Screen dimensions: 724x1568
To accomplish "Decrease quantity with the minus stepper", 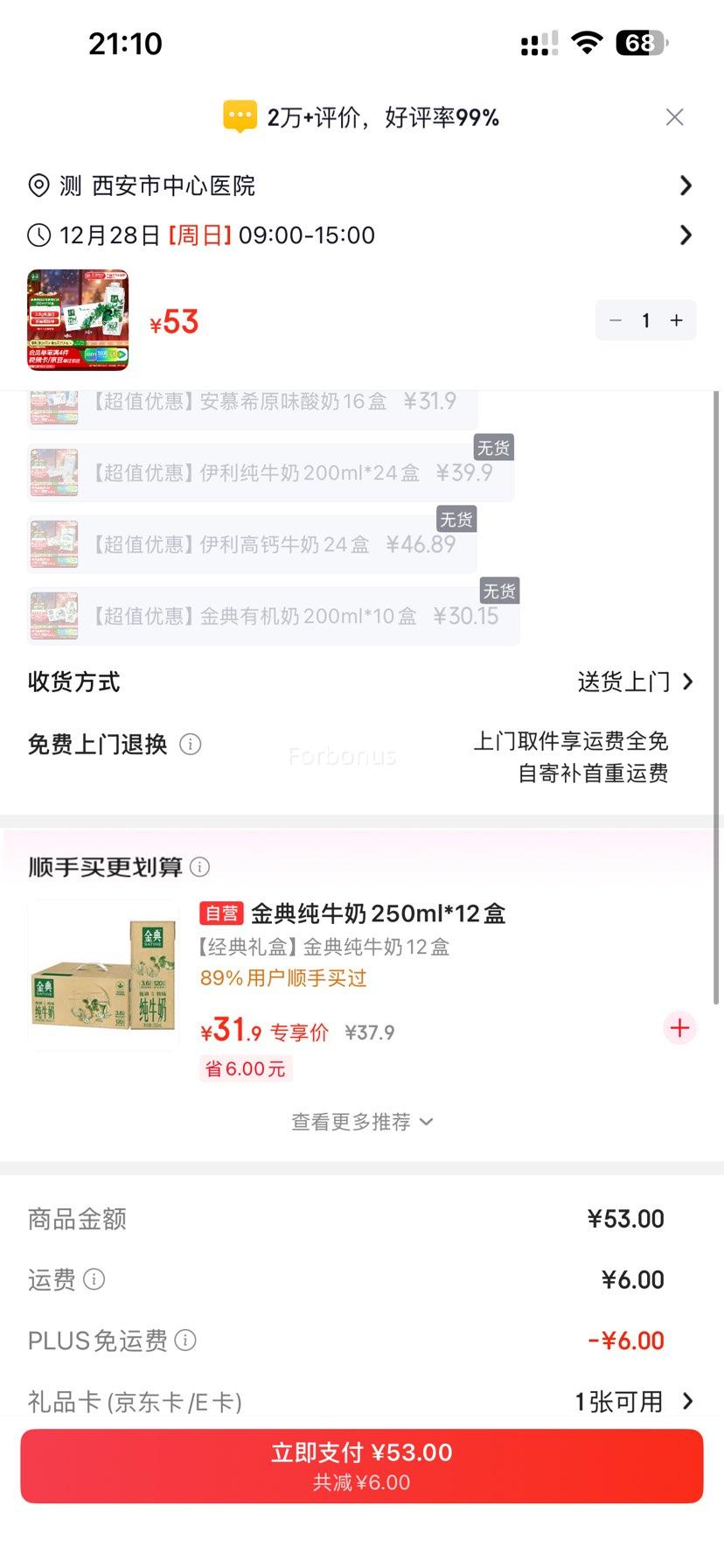I will [x=616, y=320].
